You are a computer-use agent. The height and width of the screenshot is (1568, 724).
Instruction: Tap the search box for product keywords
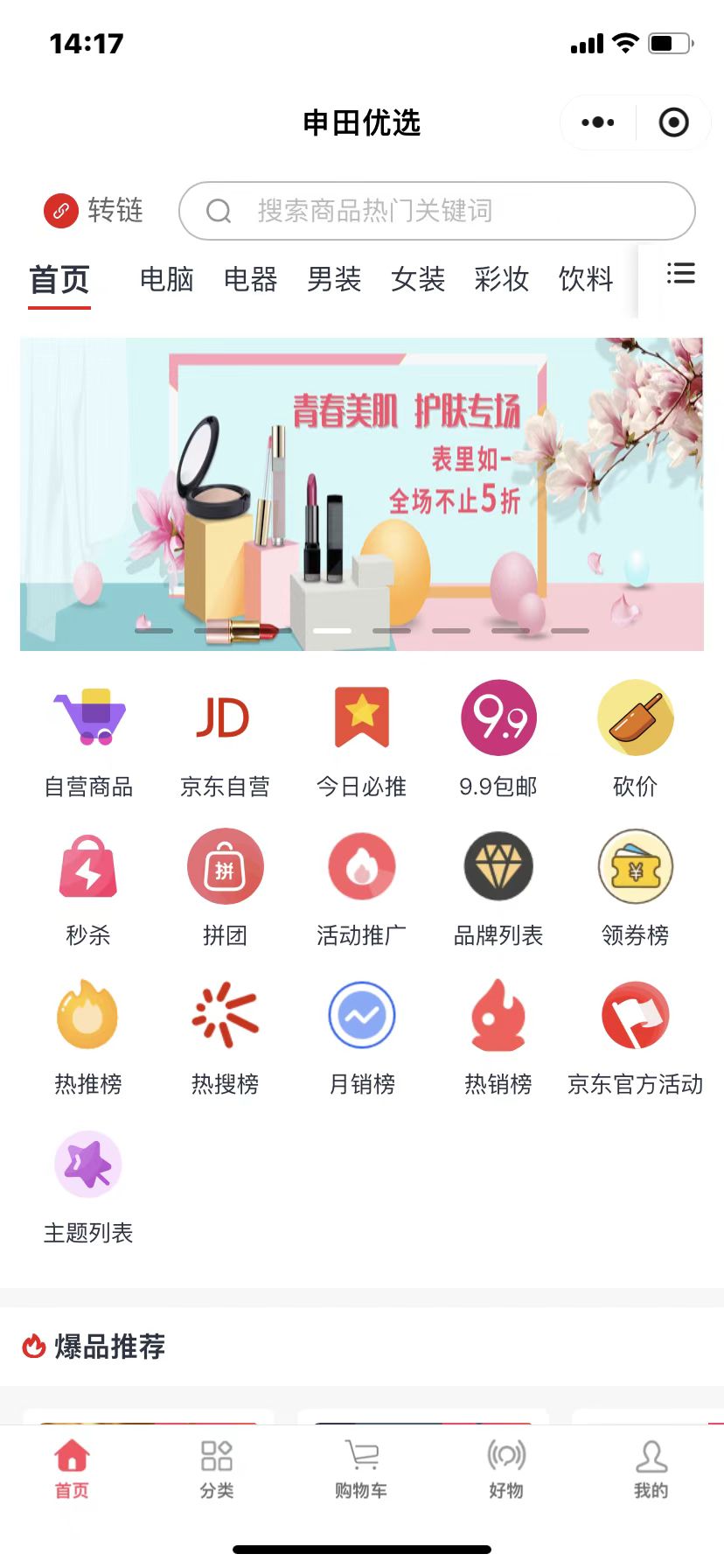[x=437, y=211]
